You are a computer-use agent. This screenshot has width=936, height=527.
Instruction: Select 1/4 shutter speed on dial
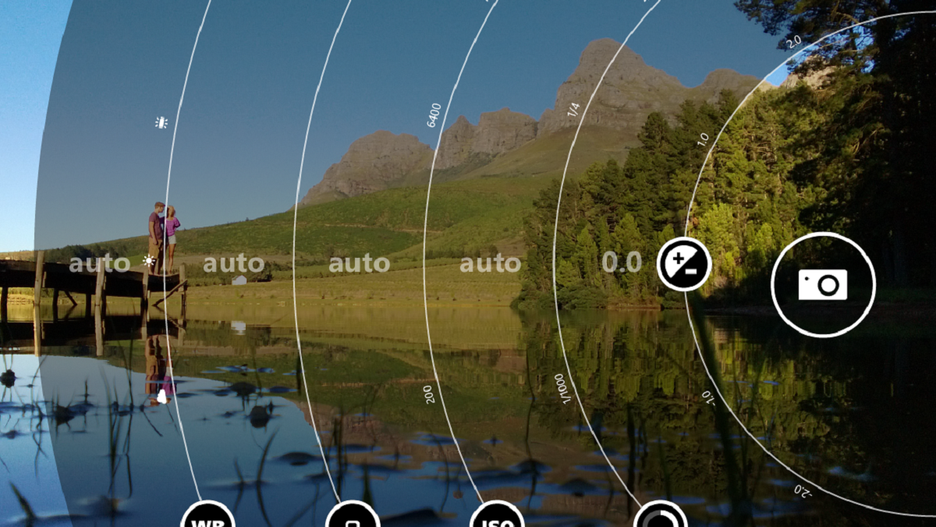[574, 110]
